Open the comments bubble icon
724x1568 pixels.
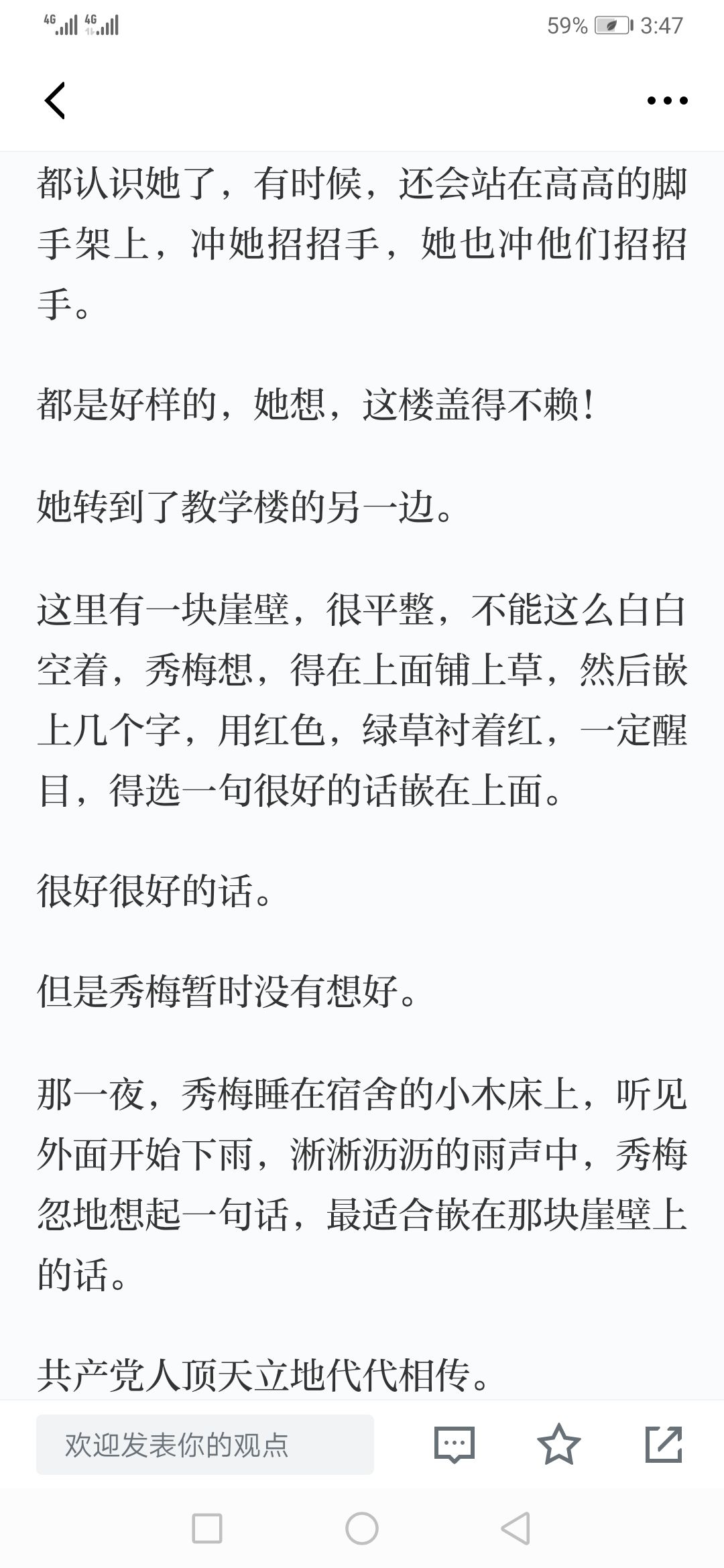pos(454,1444)
